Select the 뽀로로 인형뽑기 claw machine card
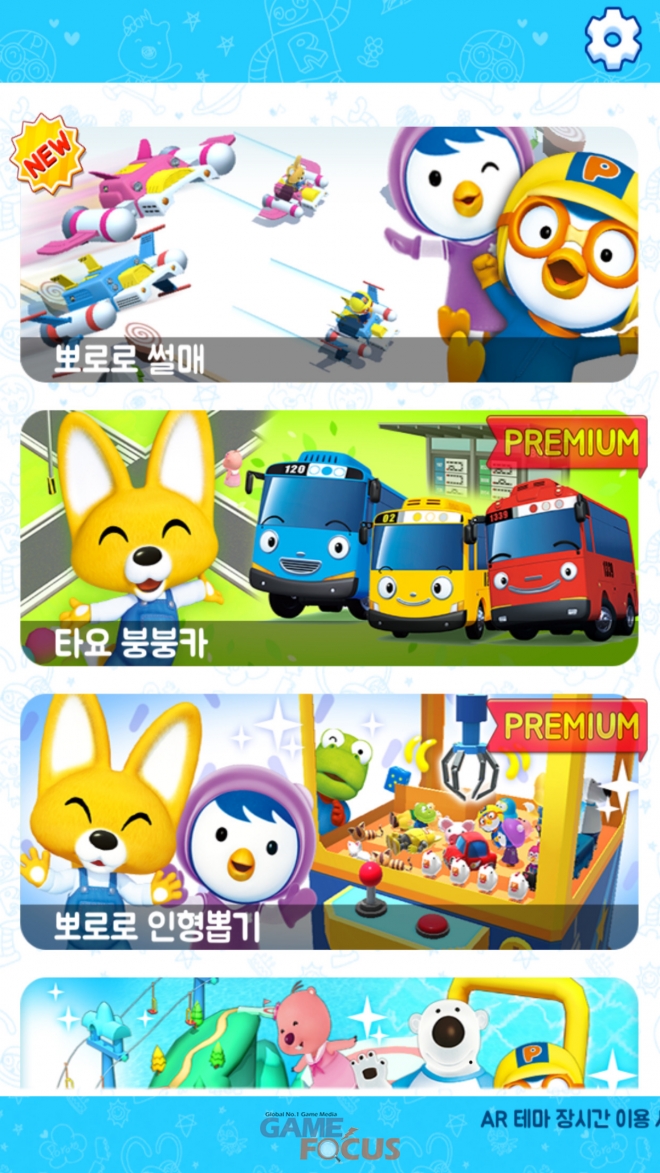The width and height of the screenshot is (660, 1173). [329, 822]
